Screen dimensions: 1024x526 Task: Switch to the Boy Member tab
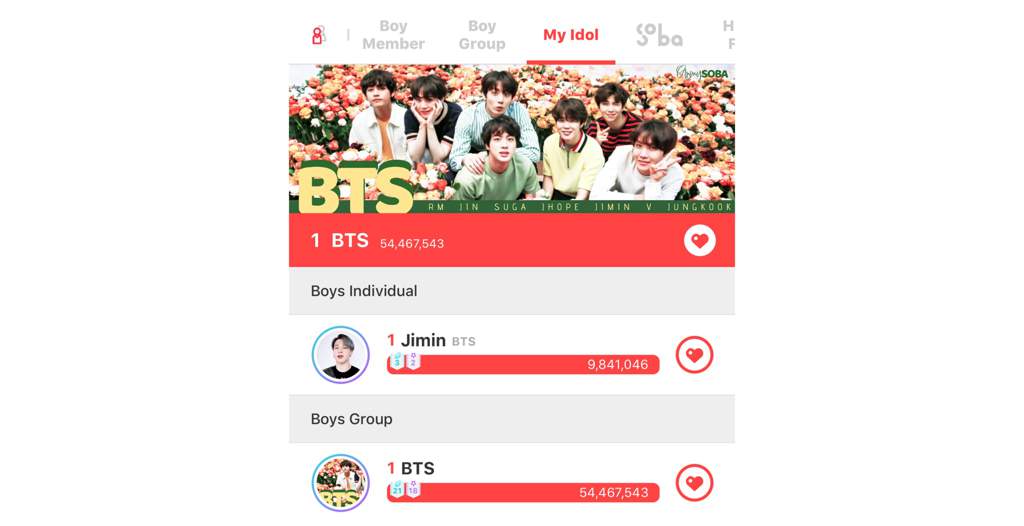[x=393, y=35]
